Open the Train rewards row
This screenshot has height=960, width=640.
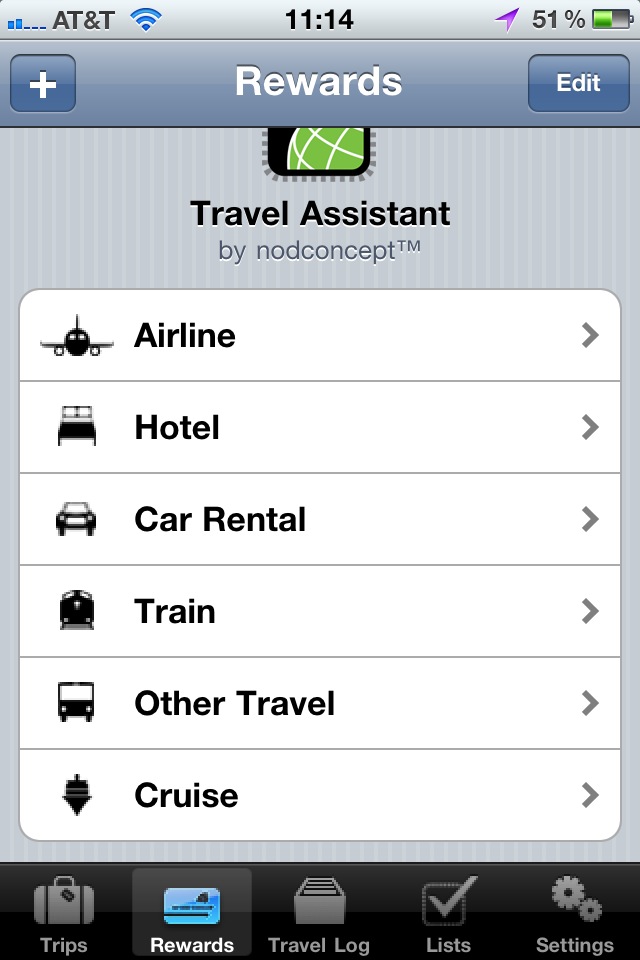point(320,612)
